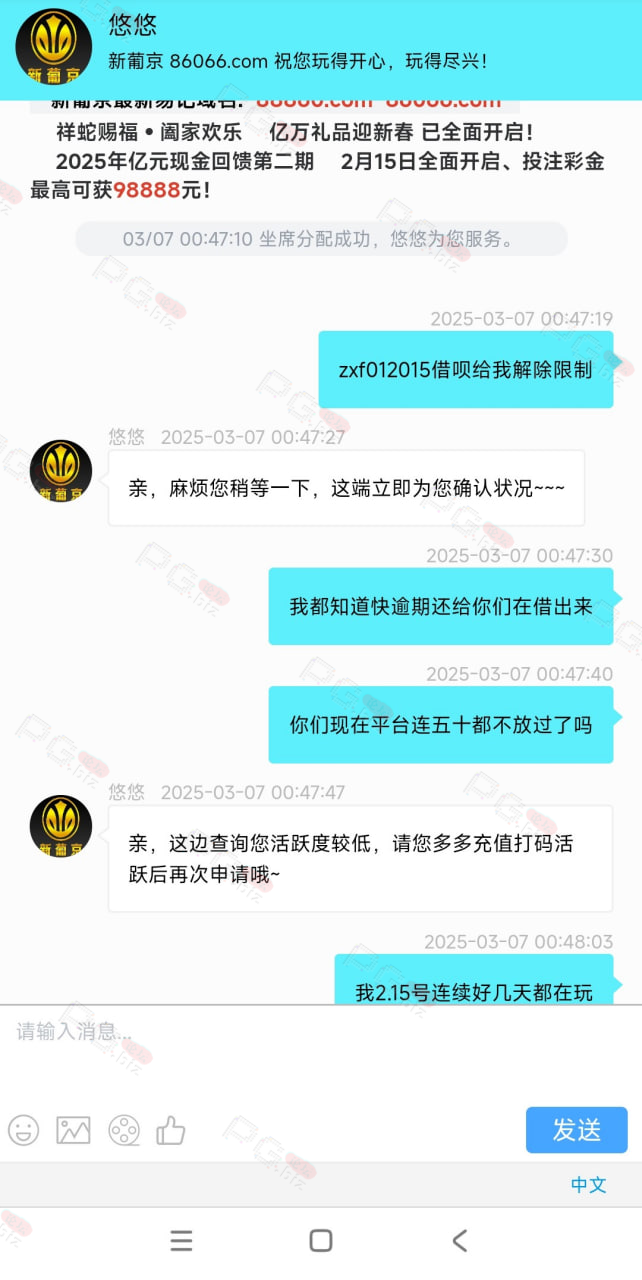Screen dimensions: 642x1280
Task: Send the message with 发送
Action: click(577, 1130)
